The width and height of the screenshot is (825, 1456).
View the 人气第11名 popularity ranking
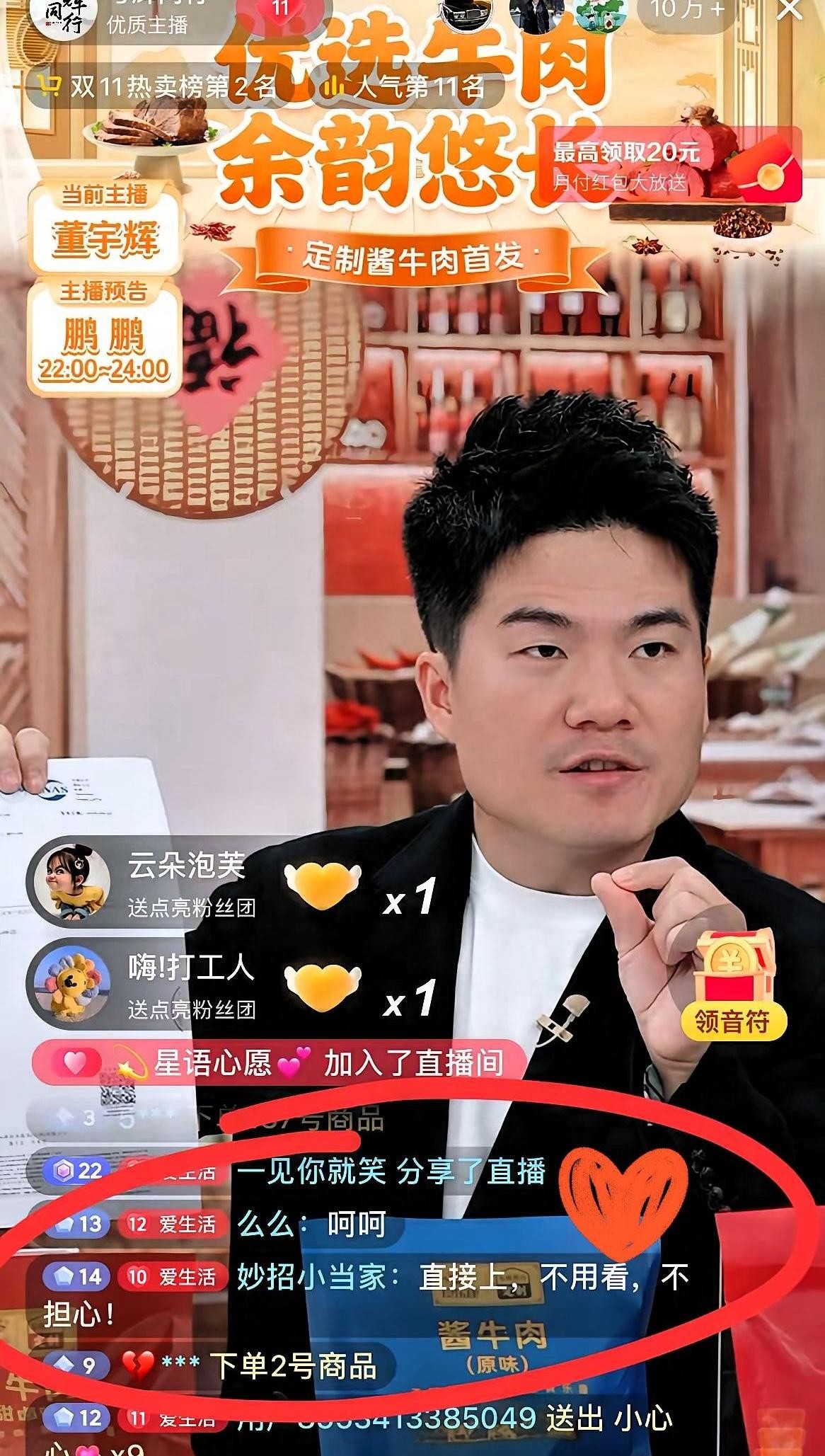[x=405, y=88]
